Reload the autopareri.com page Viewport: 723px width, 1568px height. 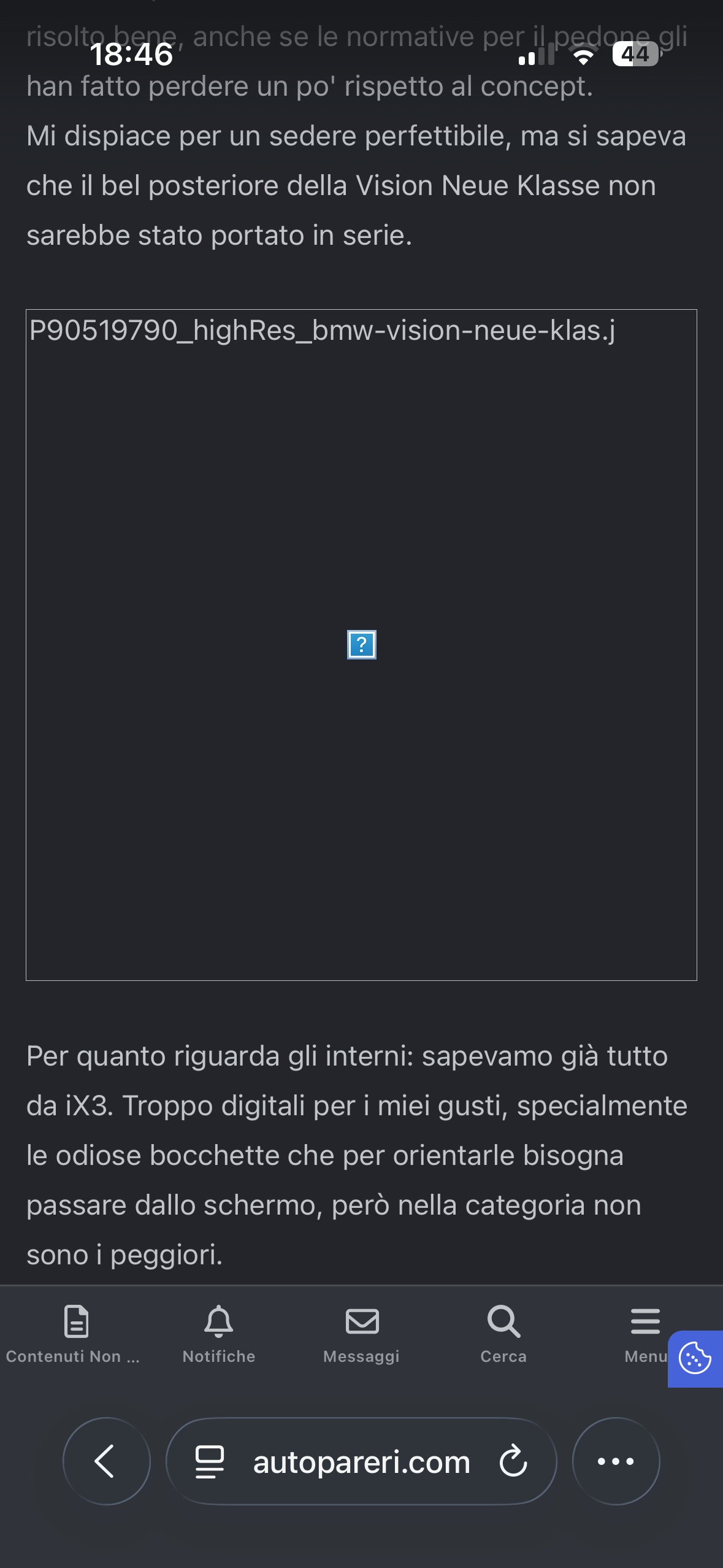point(513,1461)
